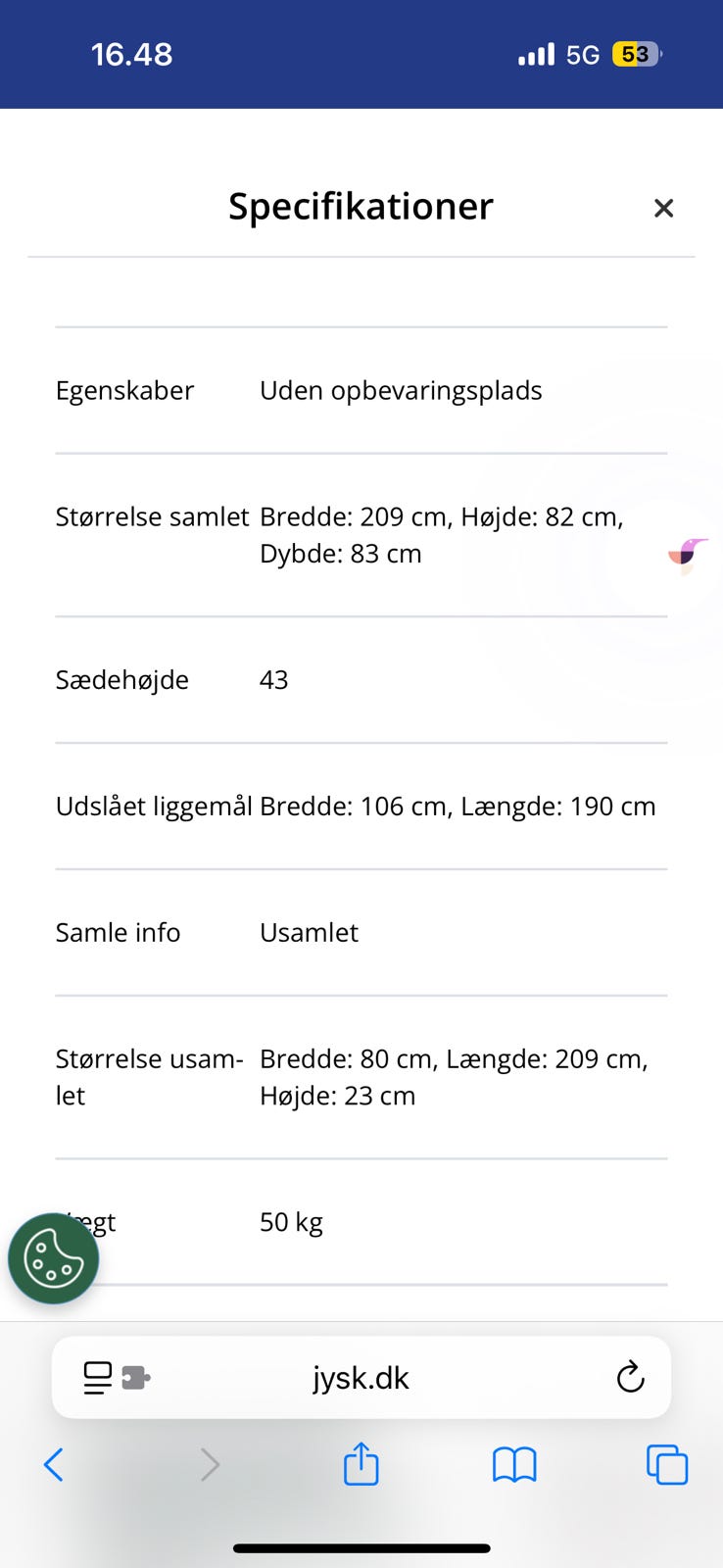Close the Specifikationer overlay
The image size is (723, 1568).
coord(663,208)
